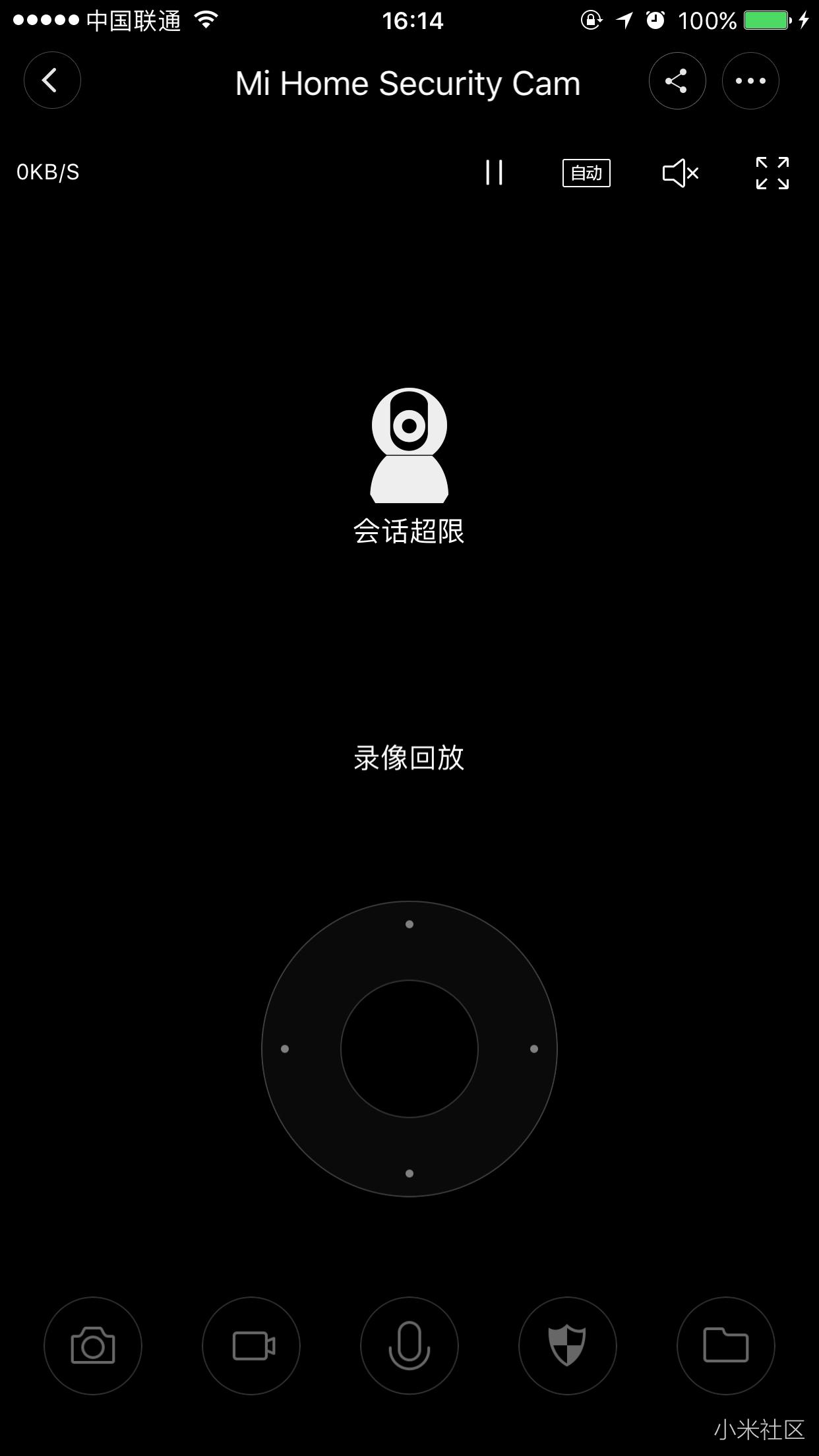Open the 自动 video quality selector

coord(586,173)
